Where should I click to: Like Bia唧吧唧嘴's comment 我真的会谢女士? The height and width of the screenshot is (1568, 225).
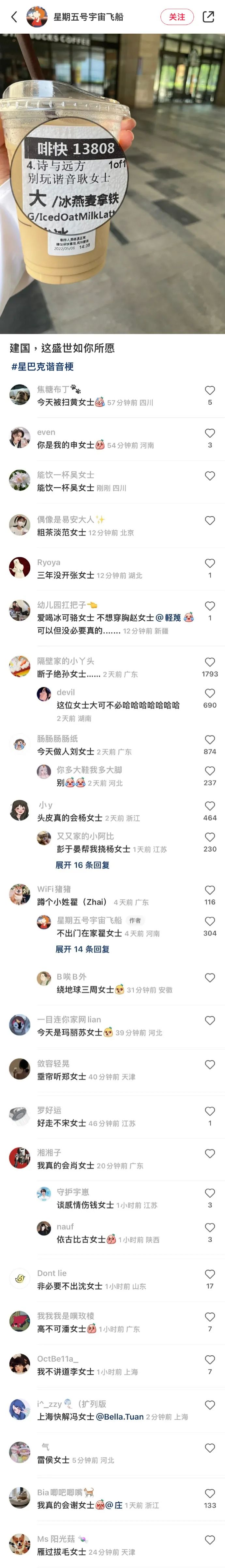click(210, 1493)
